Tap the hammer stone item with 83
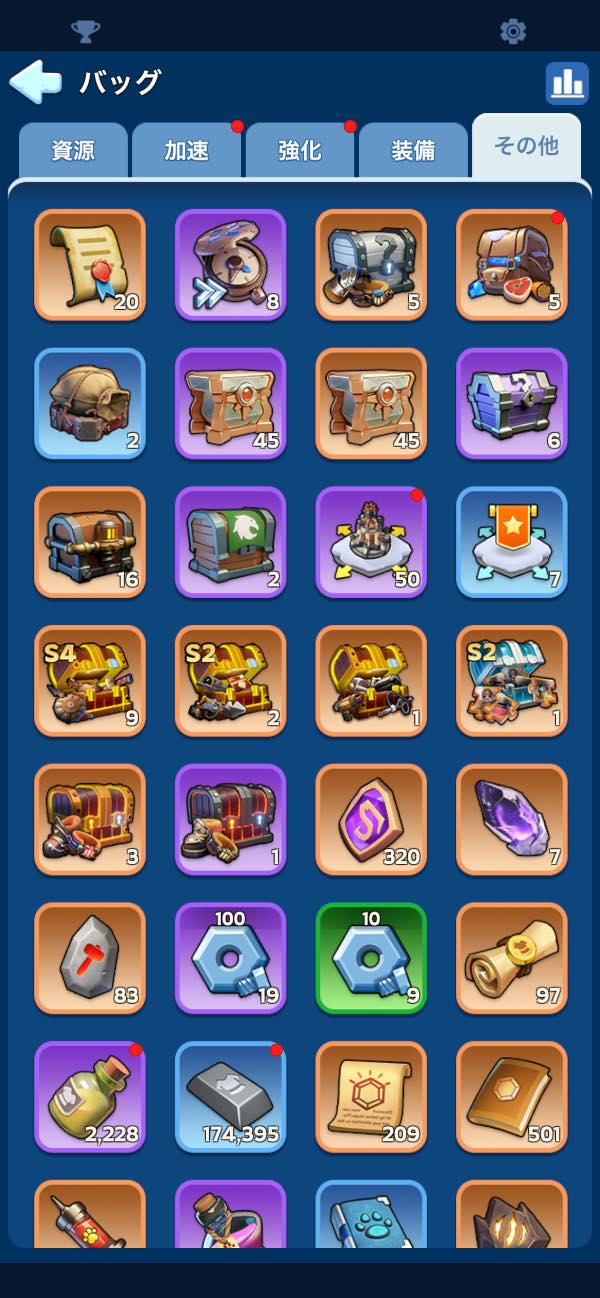600x1298 pixels. point(90,959)
